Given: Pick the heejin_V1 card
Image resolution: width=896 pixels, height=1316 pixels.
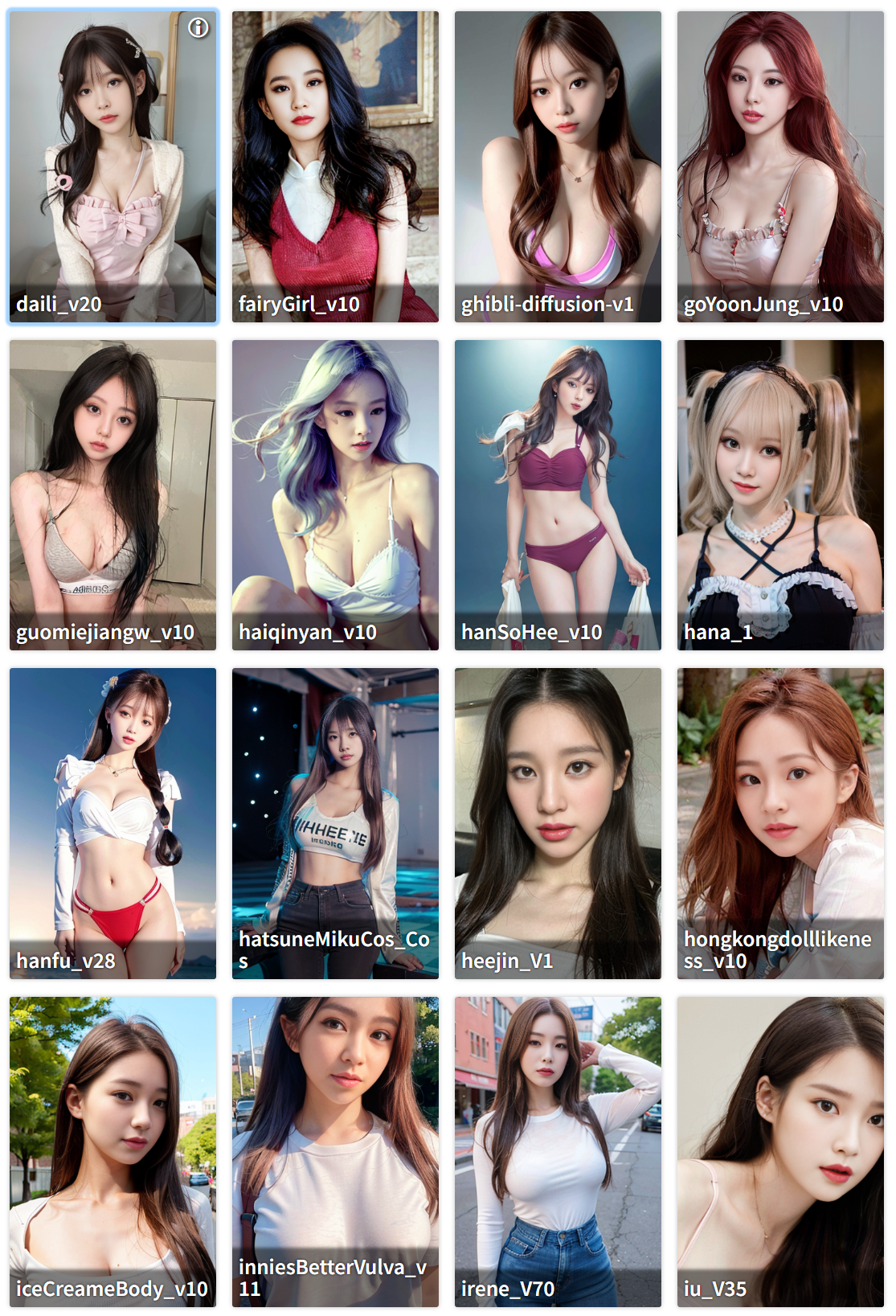Looking at the screenshot, I should (558, 823).
